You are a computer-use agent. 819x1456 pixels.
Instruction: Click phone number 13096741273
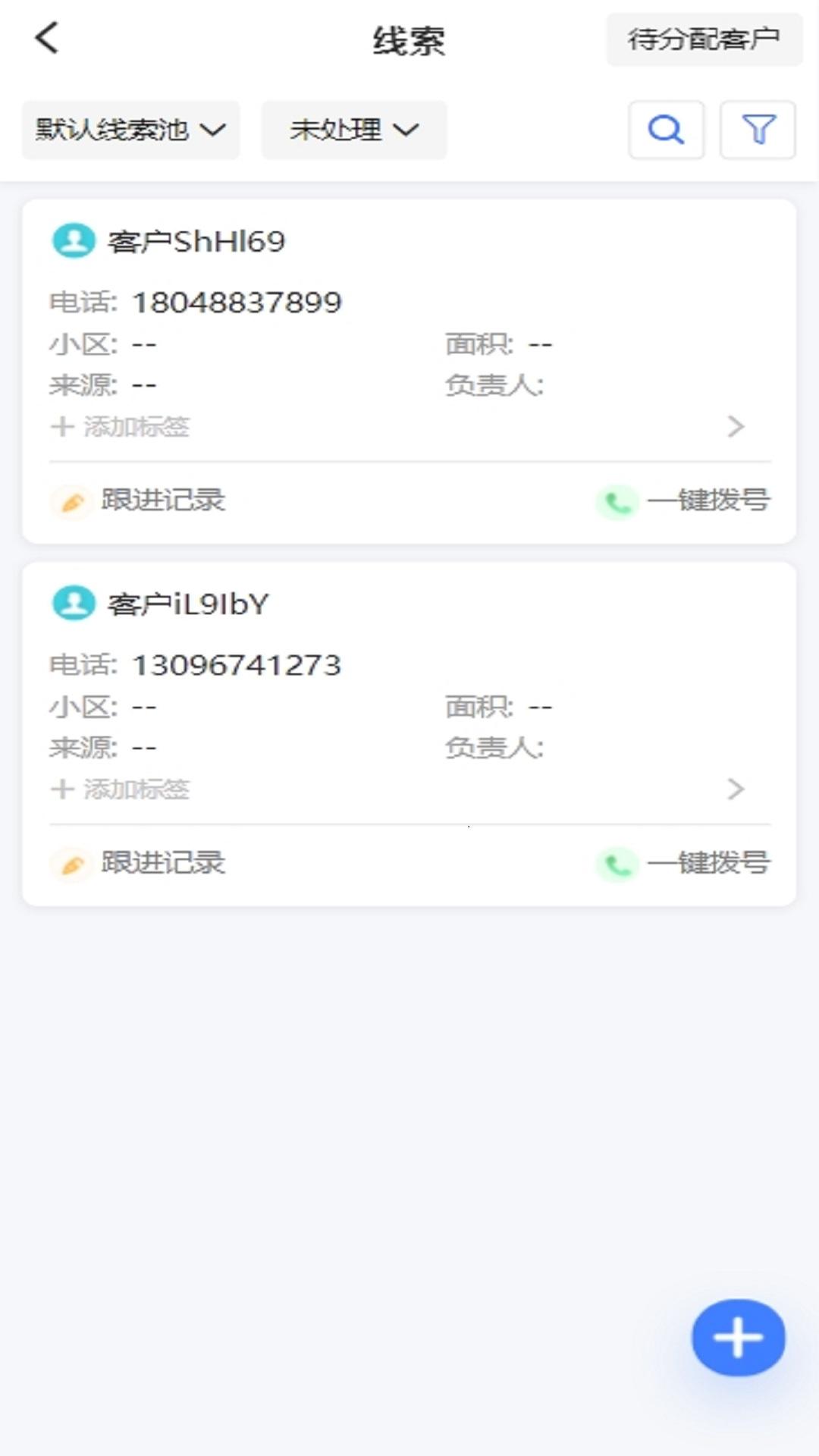coord(237,664)
